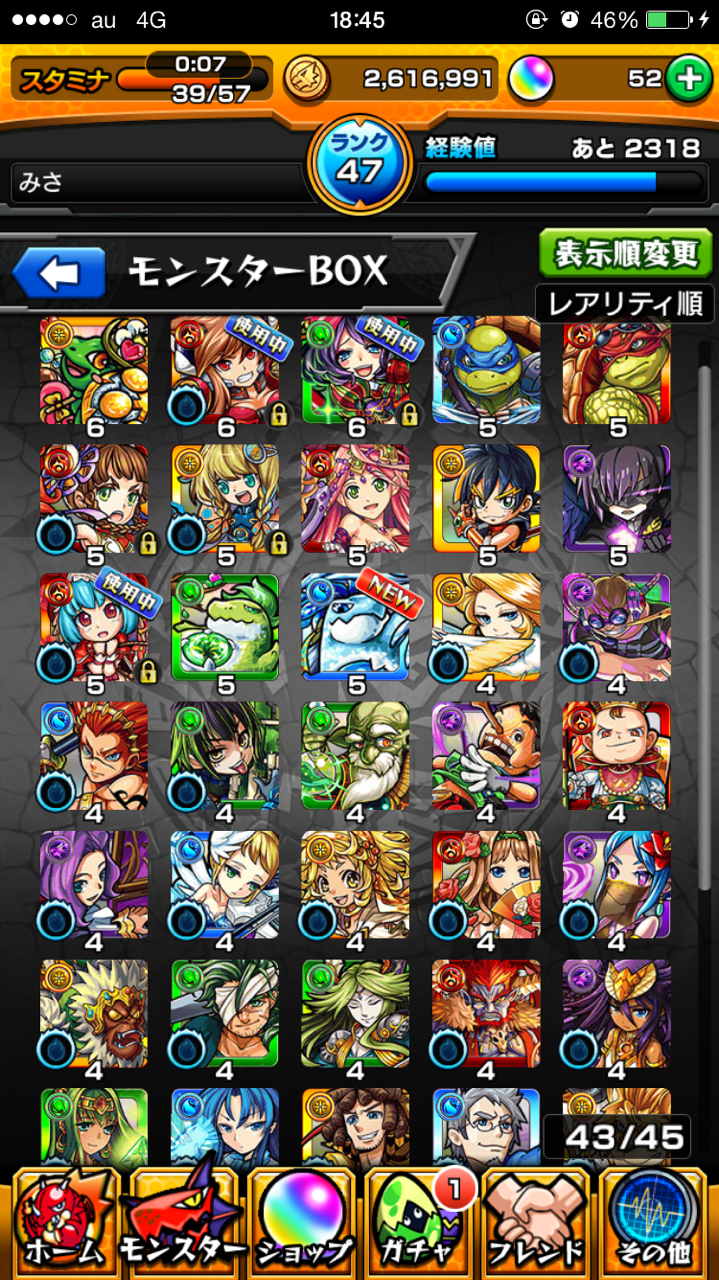This screenshot has width=719, height=1280.
Task: Switch to the モンスター tab
Action: click(x=181, y=1226)
